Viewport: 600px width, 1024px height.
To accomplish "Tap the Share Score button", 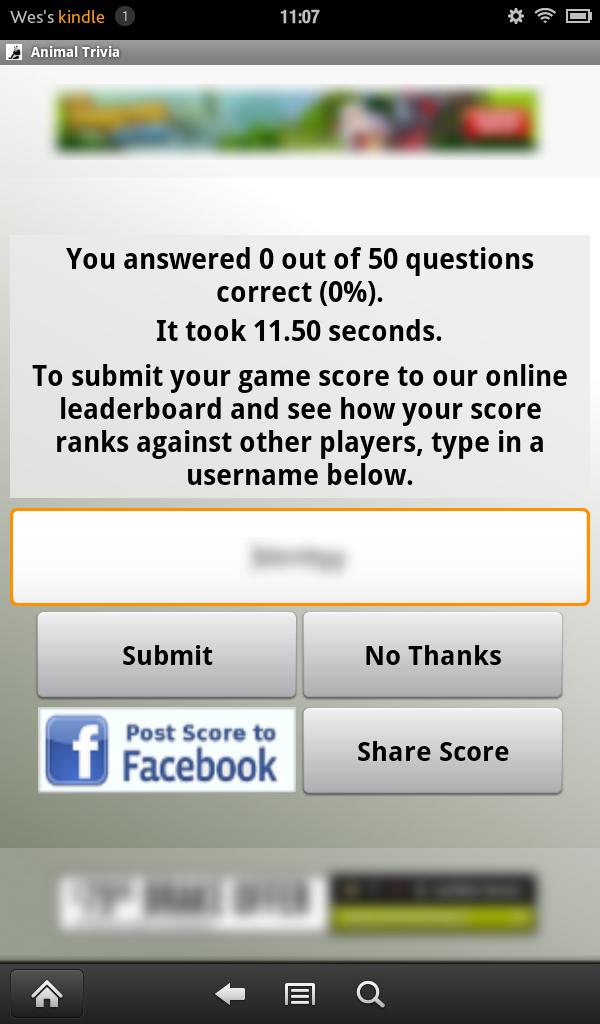I will click(x=432, y=751).
